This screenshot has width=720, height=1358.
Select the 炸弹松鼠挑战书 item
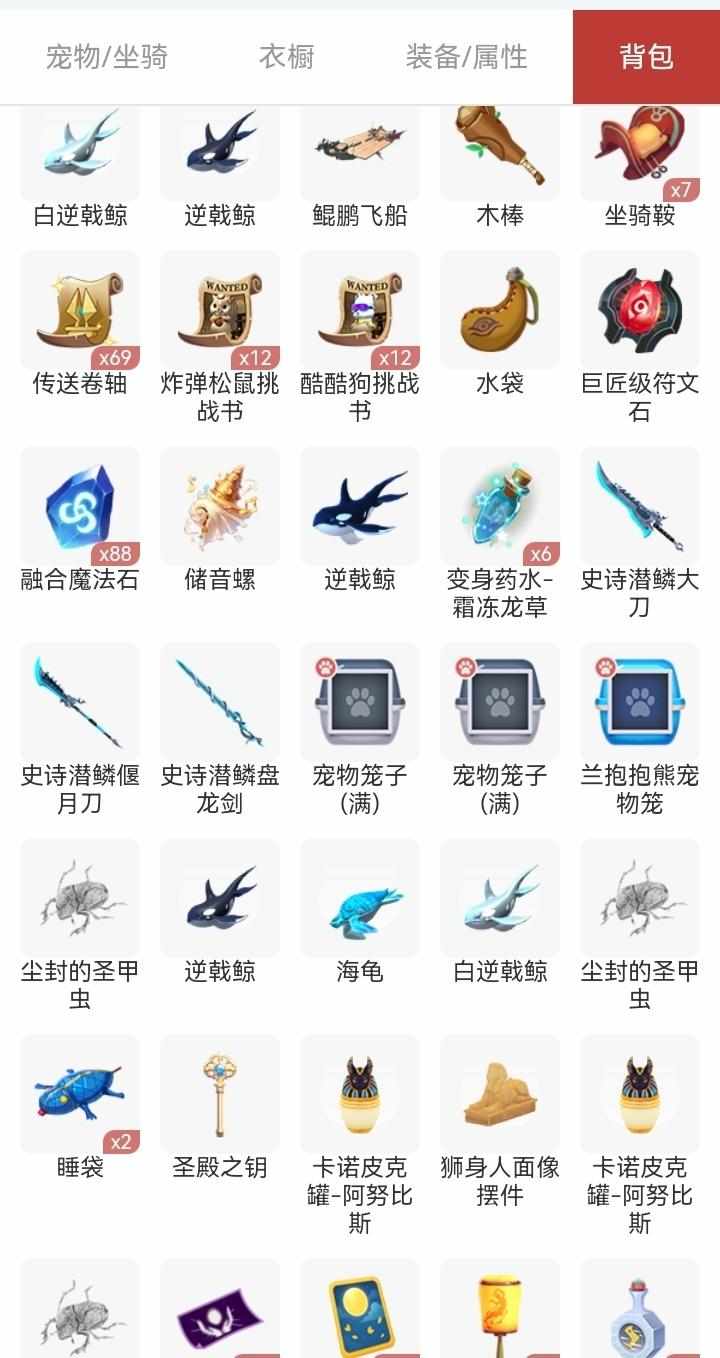(220, 310)
